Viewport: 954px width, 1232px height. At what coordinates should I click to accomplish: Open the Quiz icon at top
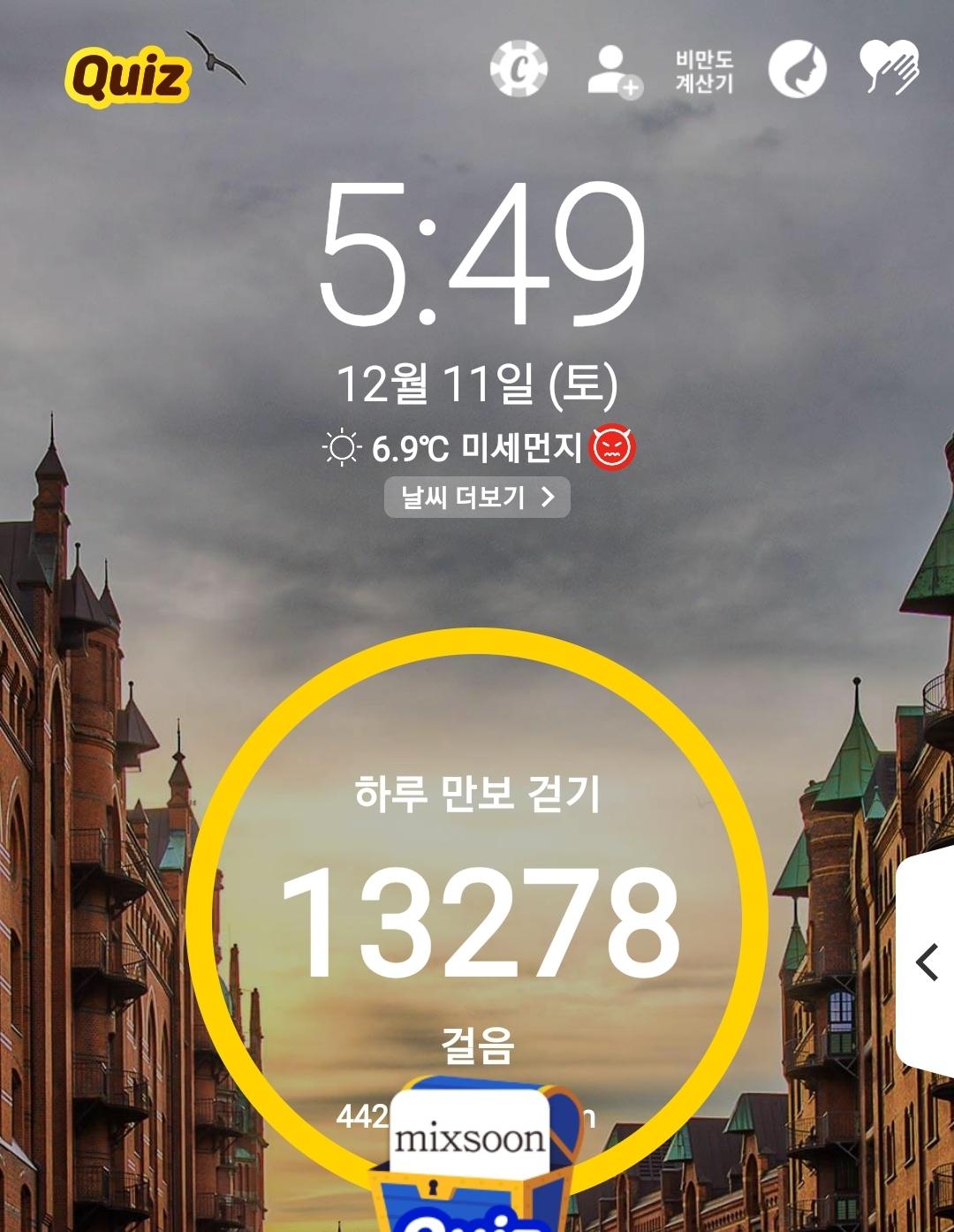tap(128, 76)
